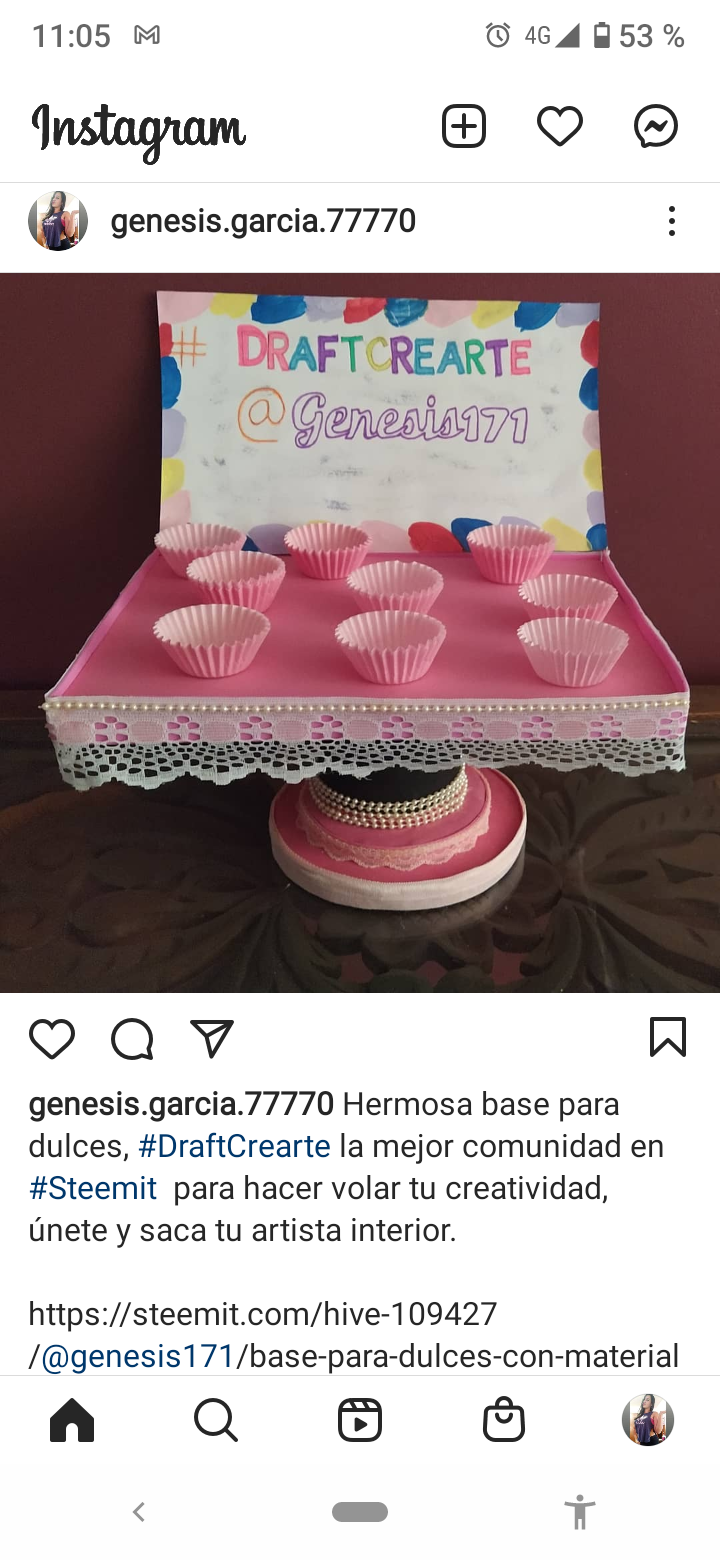Image resolution: width=720 pixels, height=1560 pixels.
Task: Switch to the Shop tab
Action: click(x=504, y=1420)
